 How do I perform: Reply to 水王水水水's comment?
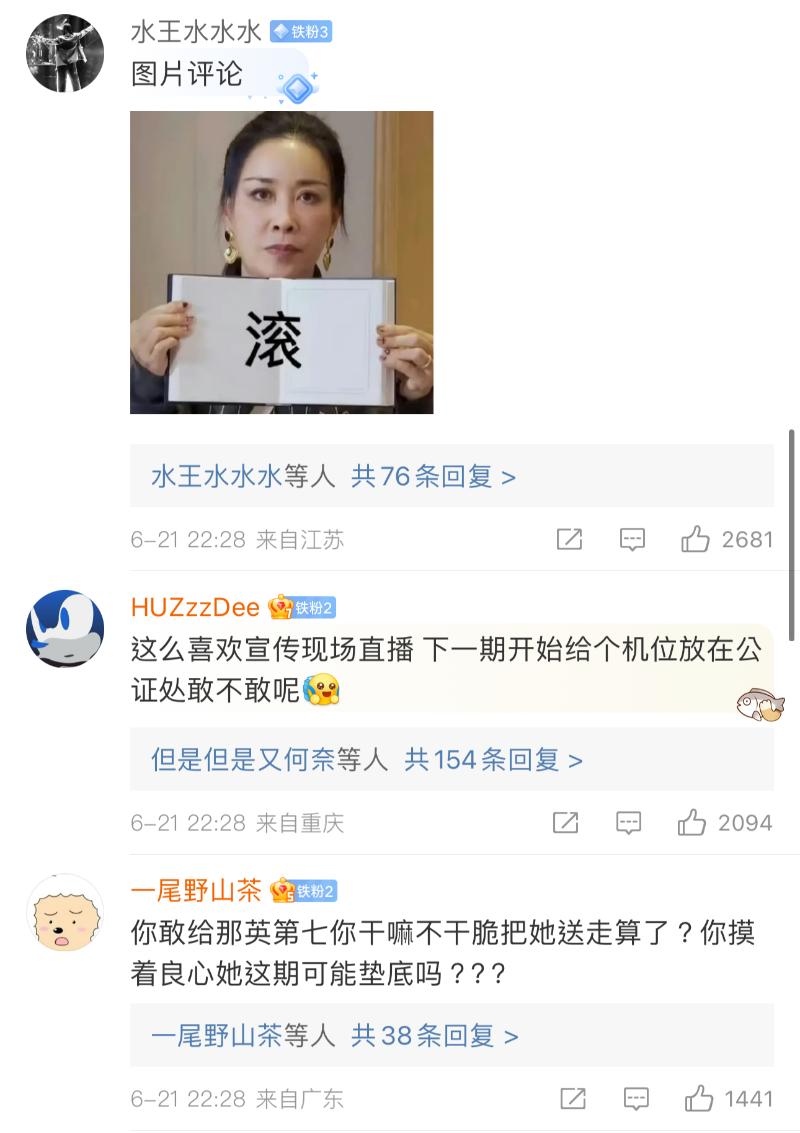coord(632,540)
